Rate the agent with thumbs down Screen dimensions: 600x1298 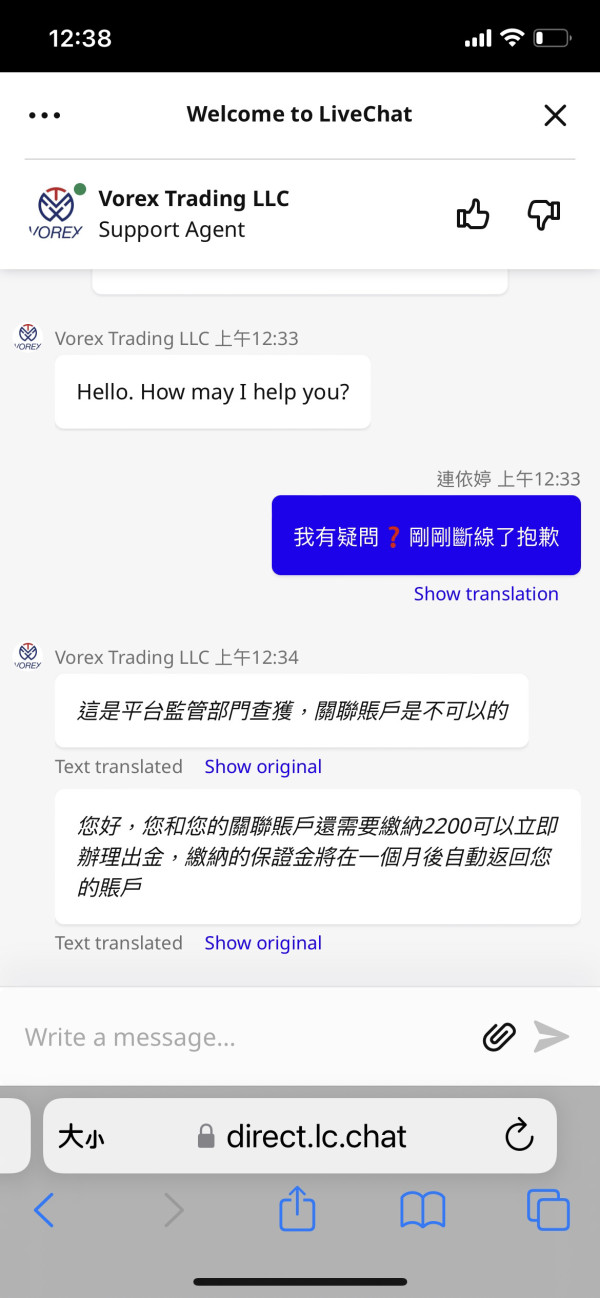tap(543, 214)
